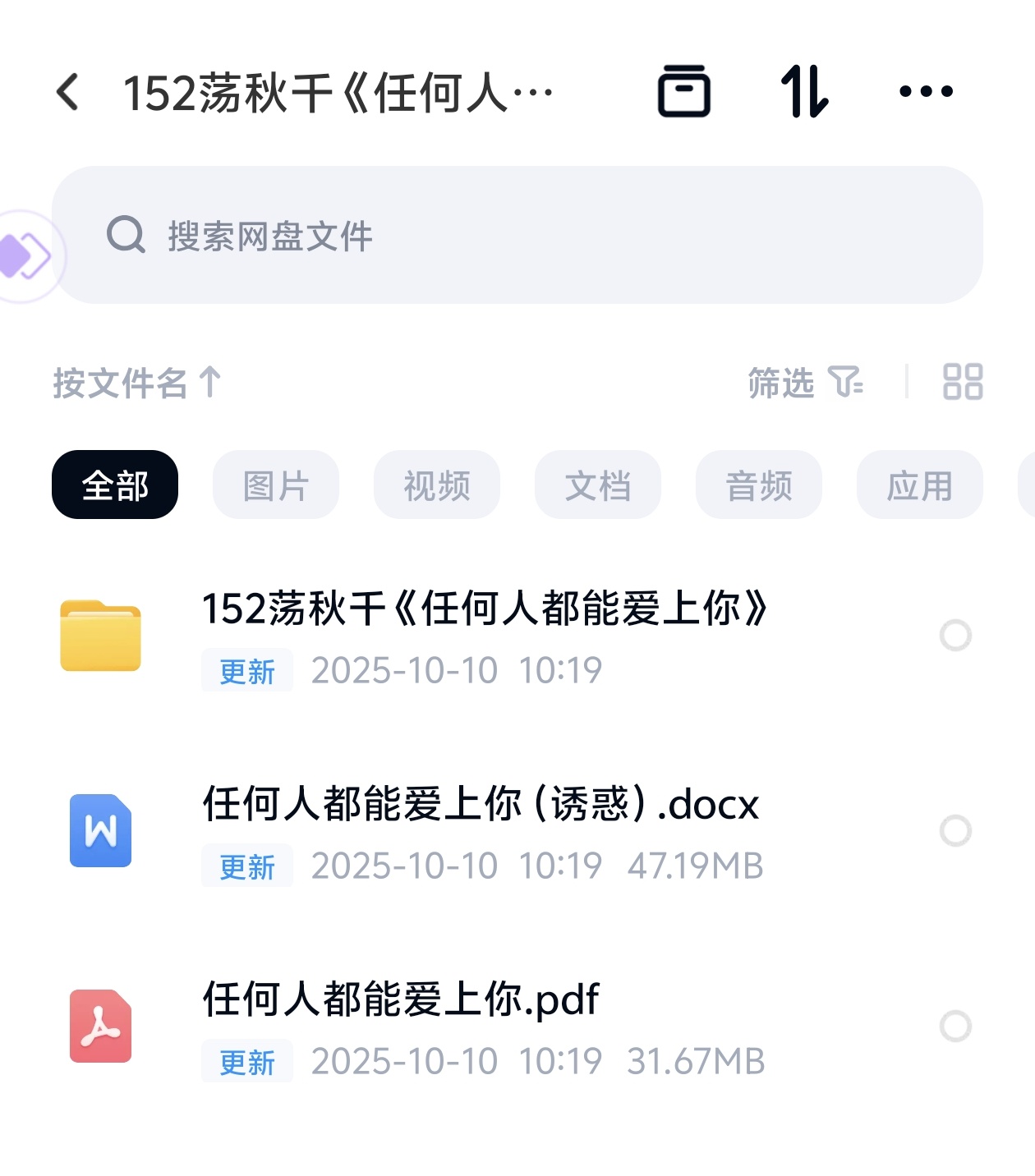Select the 文档 filter chip
This screenshot has width=1035, height=1176.
pyautogui.click(x=598, y=485)
